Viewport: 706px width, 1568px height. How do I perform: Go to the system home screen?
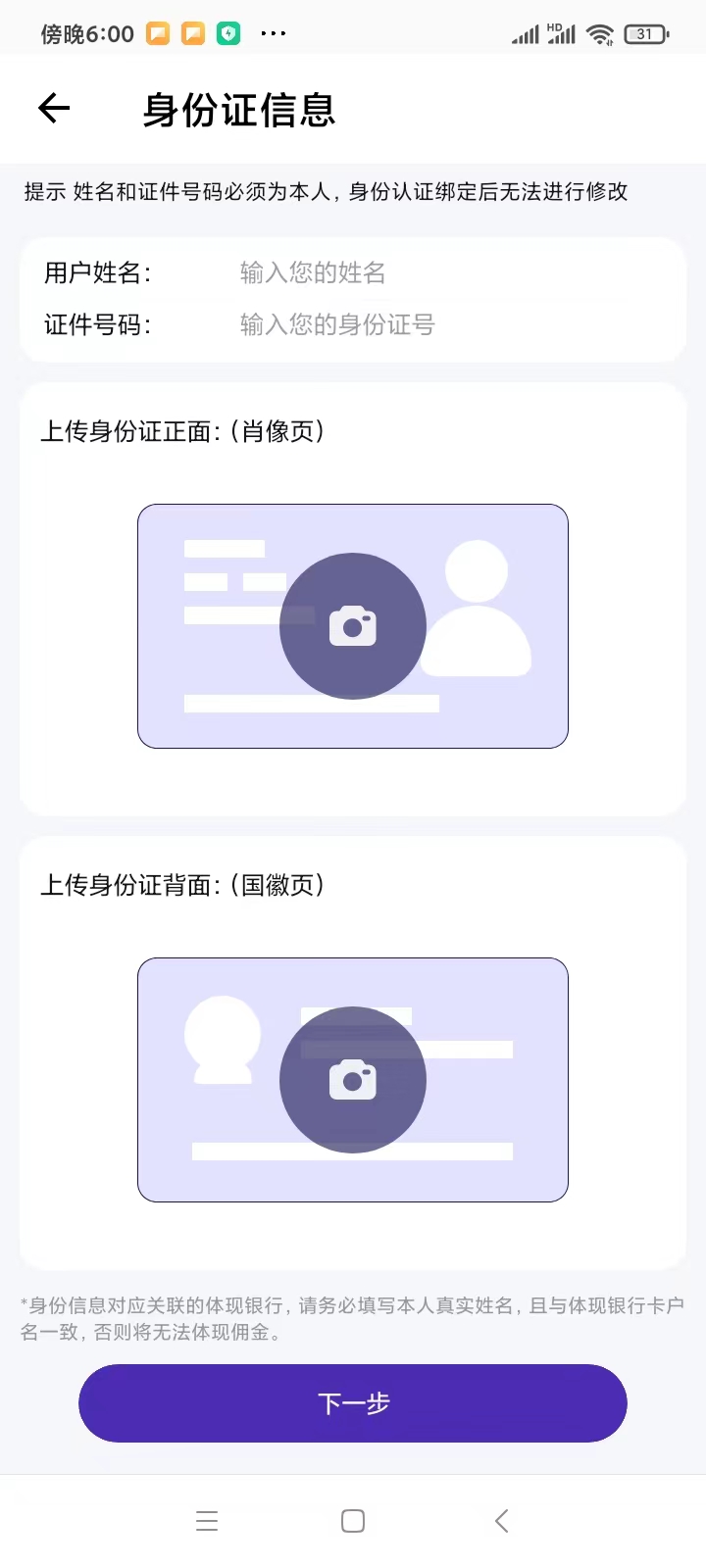point(353,1521)
